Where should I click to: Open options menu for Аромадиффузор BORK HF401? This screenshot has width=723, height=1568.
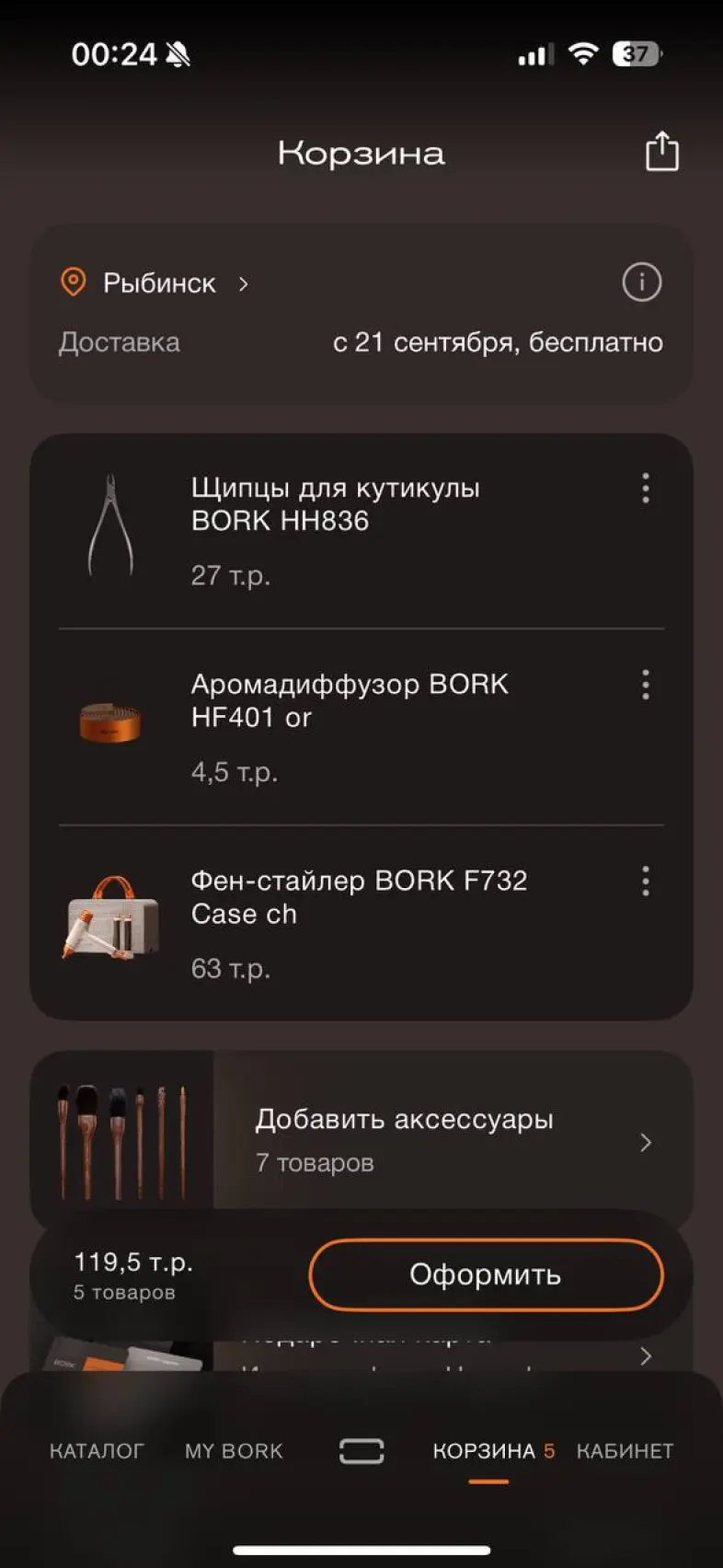pos(646,685)
